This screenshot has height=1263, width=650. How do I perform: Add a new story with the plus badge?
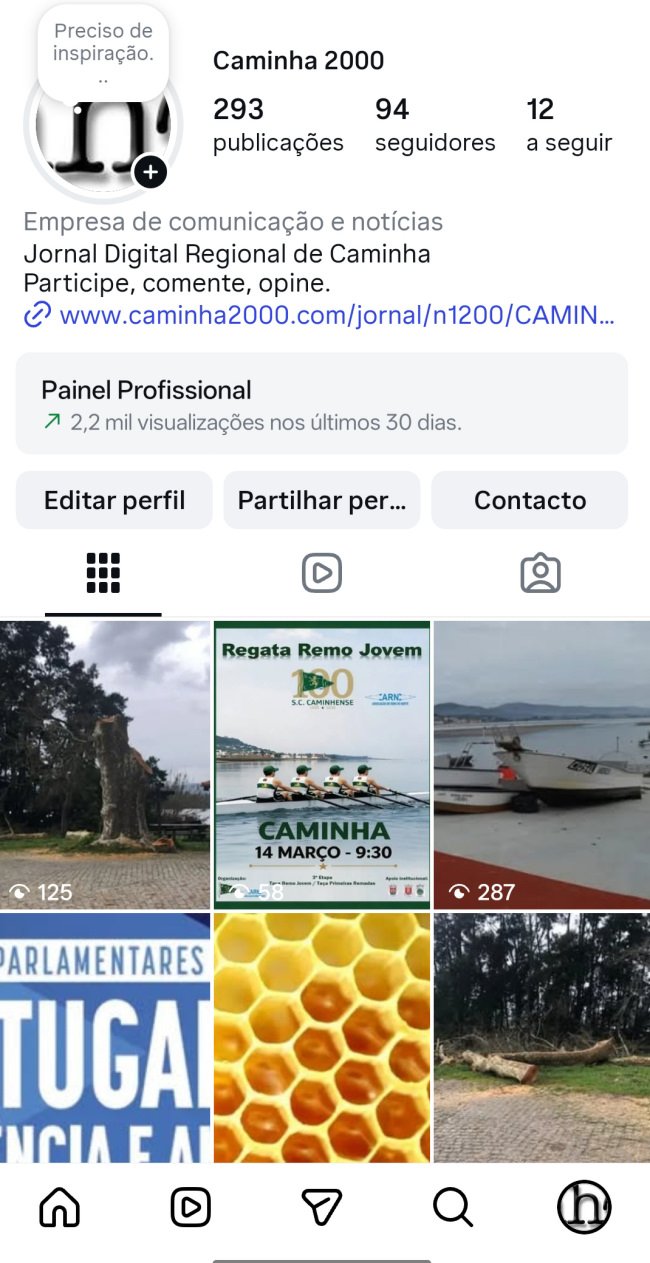click(x=150, y=172)
